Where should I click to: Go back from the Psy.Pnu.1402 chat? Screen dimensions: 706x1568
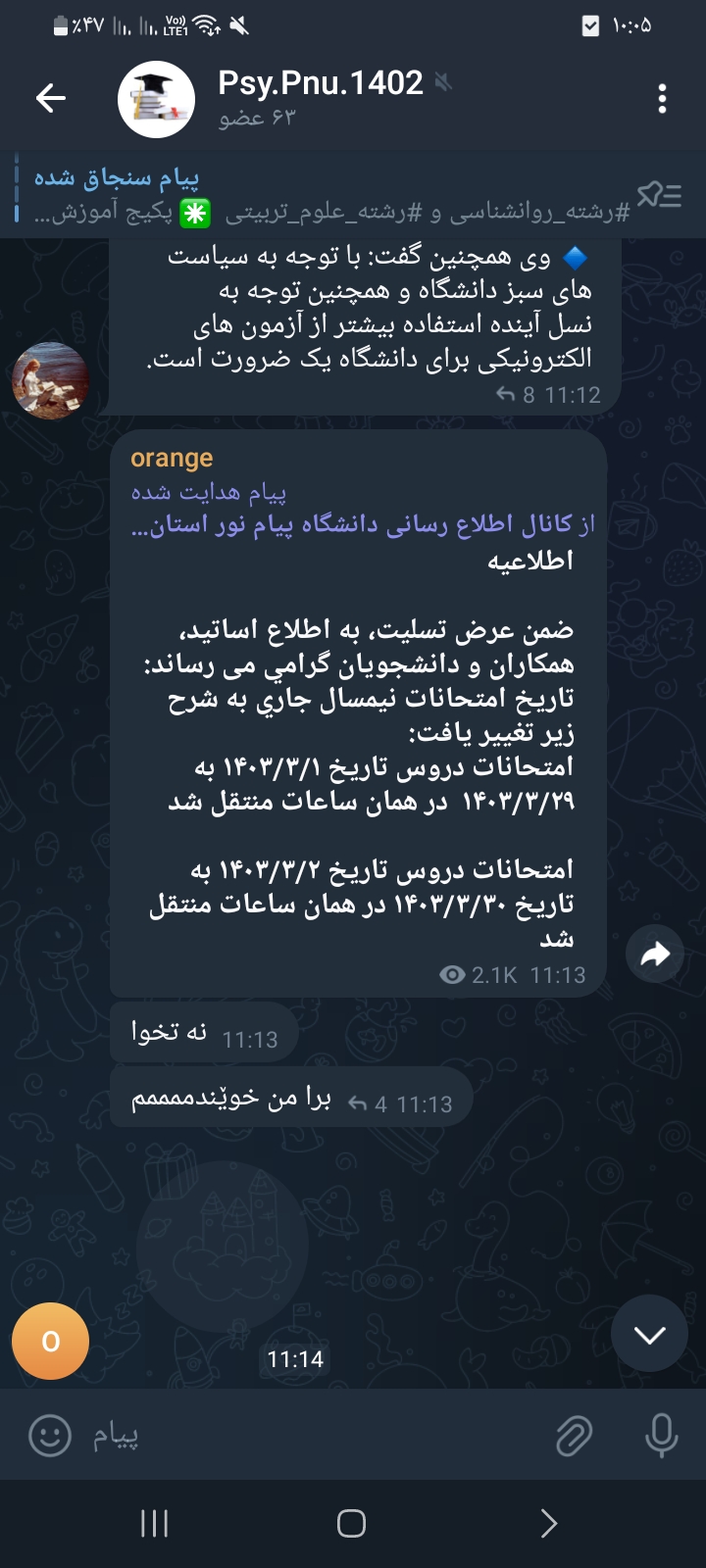click(x=51, y=98)
